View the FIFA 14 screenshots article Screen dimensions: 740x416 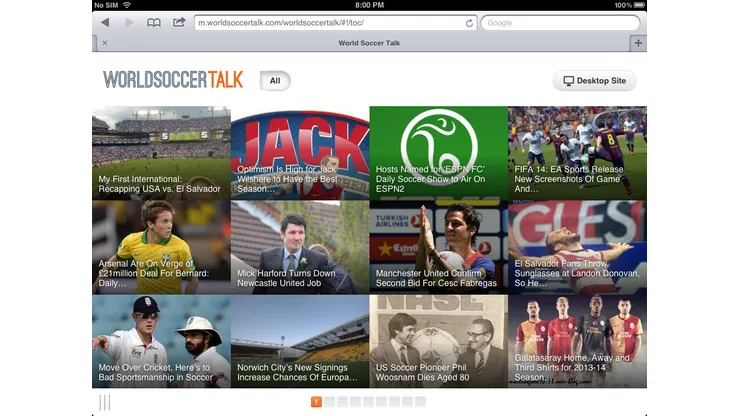pos(577,153)
